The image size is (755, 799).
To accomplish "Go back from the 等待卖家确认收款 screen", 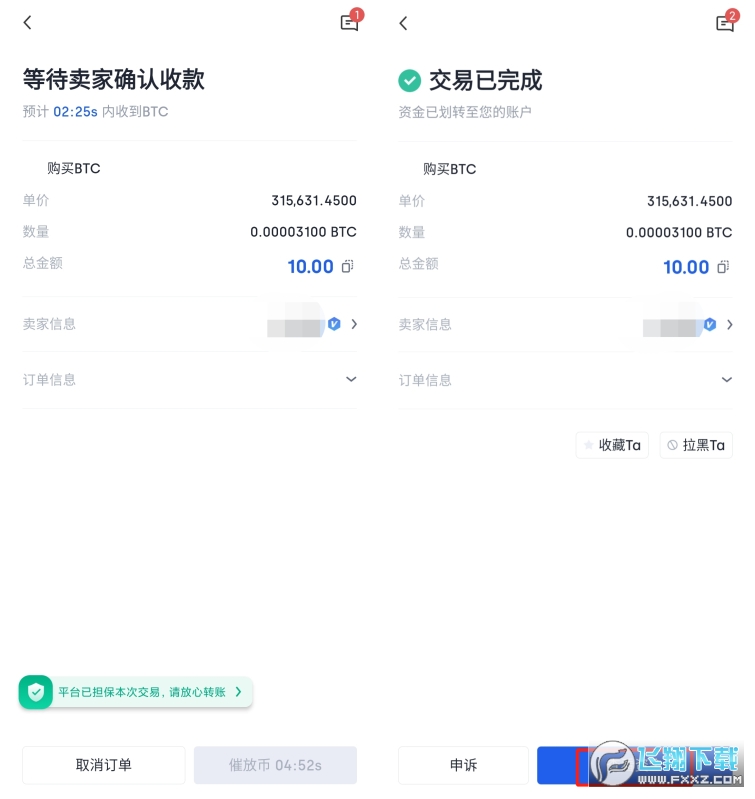I will point(28,22).
